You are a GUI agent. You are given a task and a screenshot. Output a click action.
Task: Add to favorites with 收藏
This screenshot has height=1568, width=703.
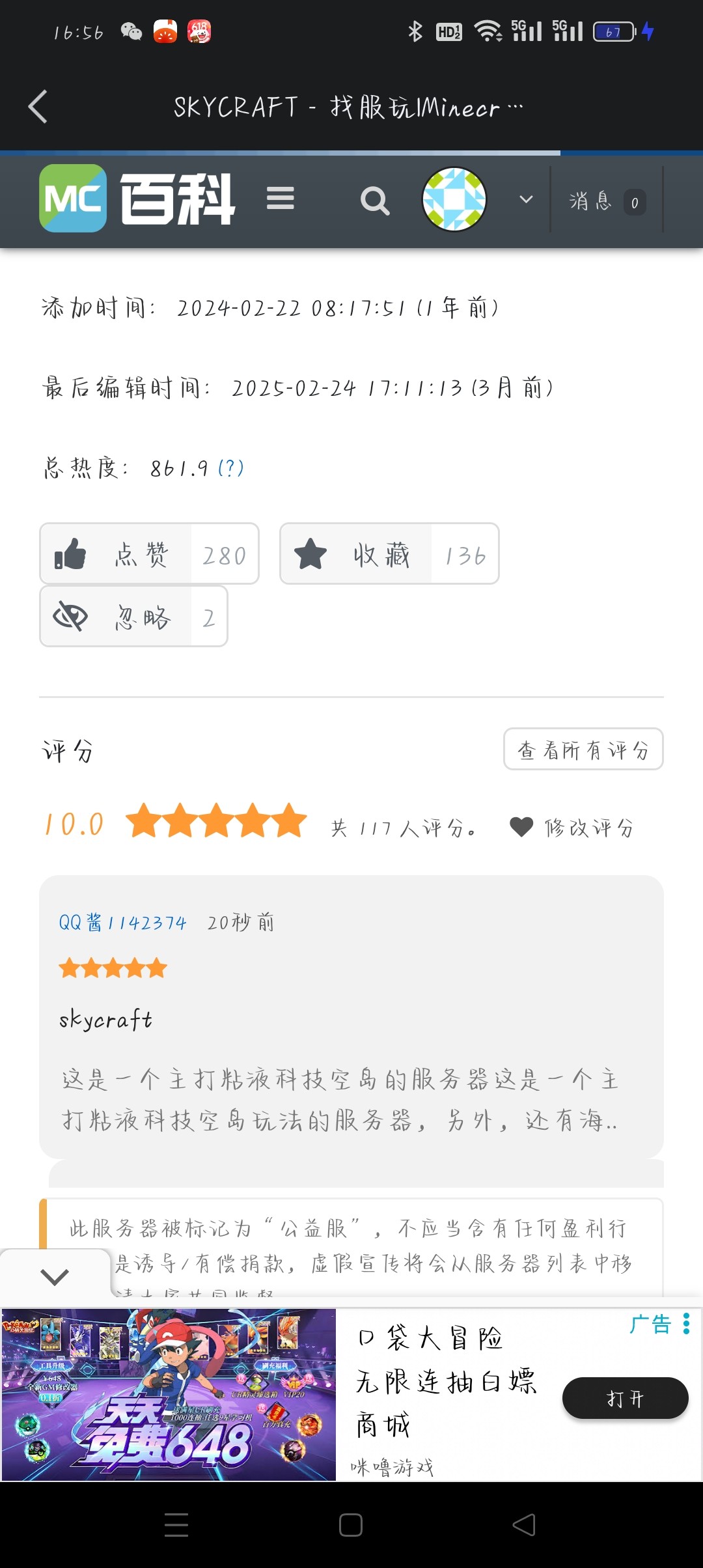click(389, 553)
